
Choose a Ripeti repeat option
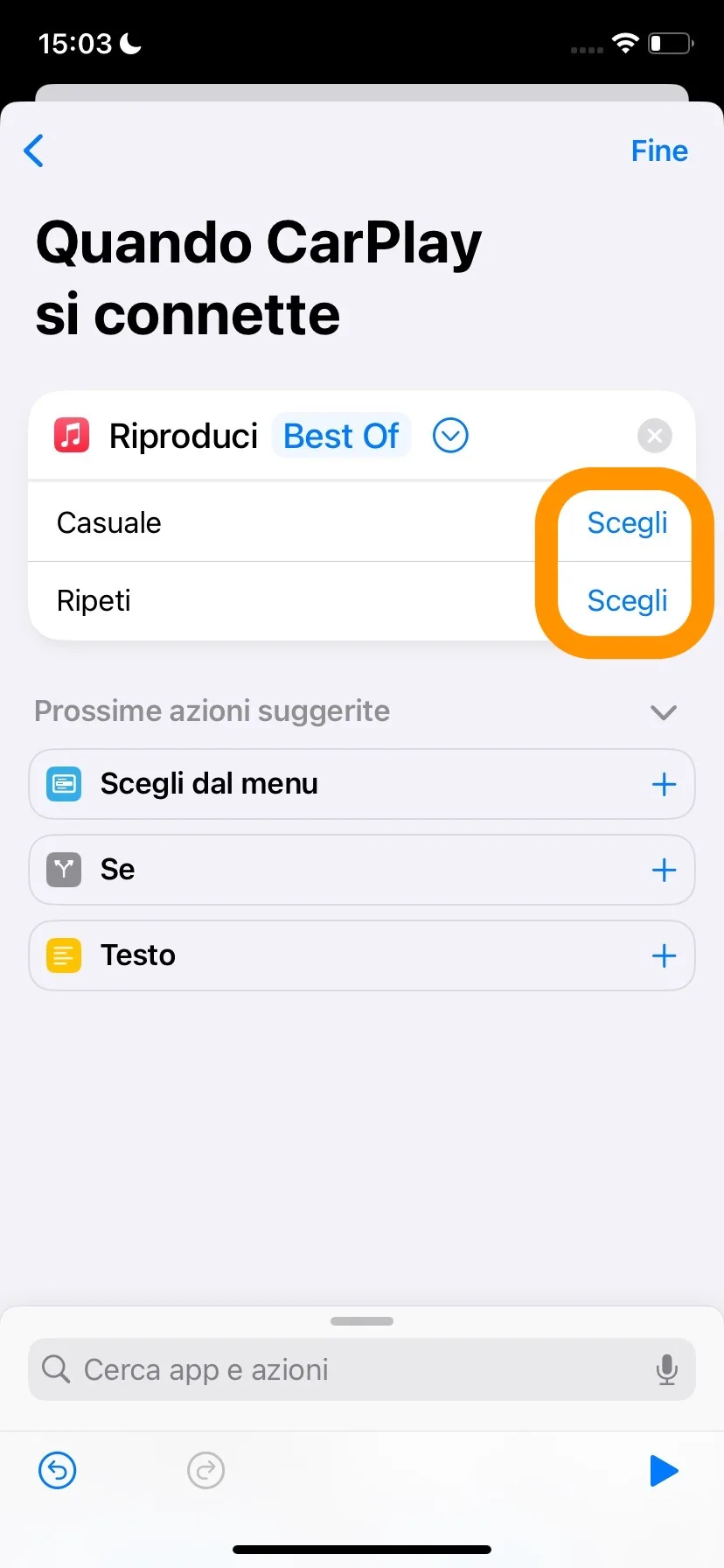click(626, 600)
